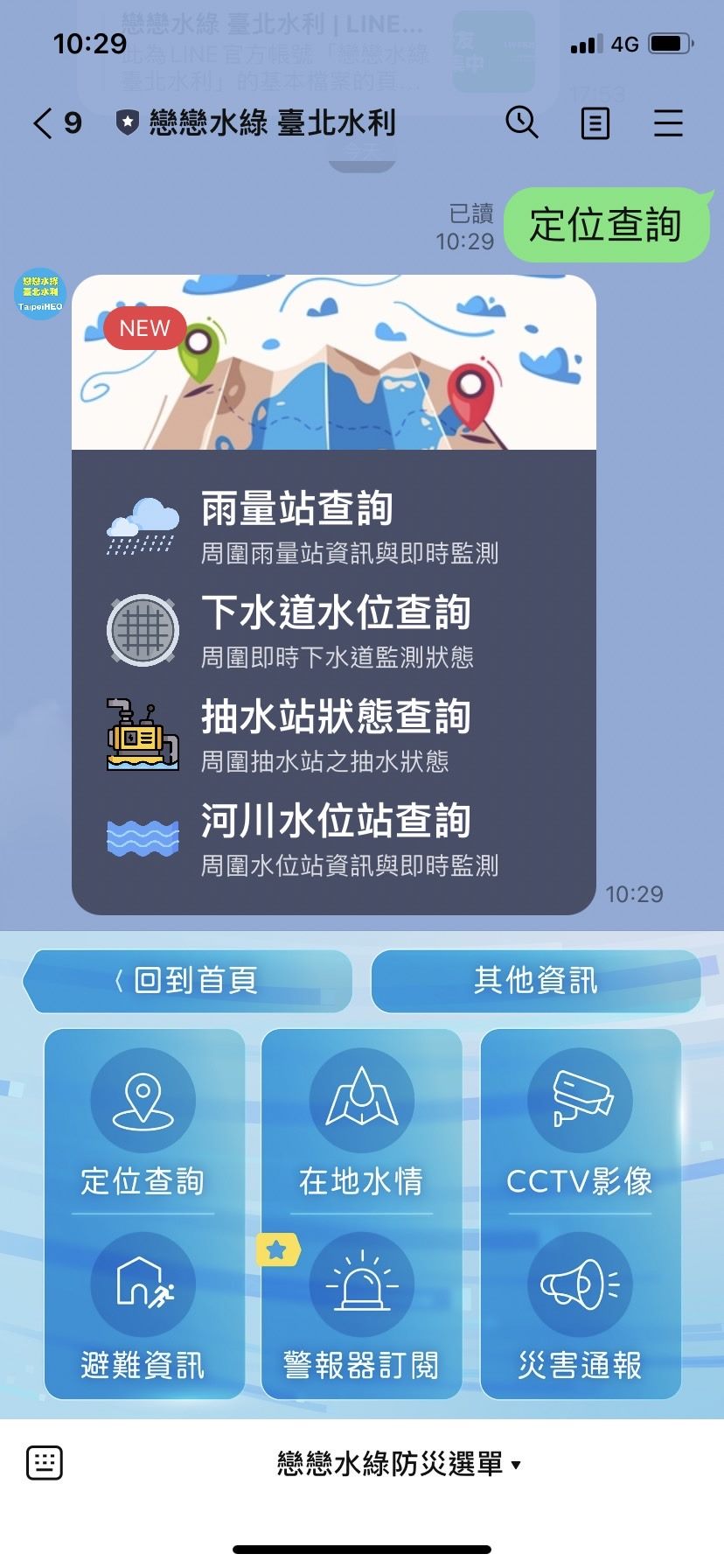The height and width of the screenshot is (1568, 724).
Task: Switch to keyboard input
Action: coord(45,1462)
